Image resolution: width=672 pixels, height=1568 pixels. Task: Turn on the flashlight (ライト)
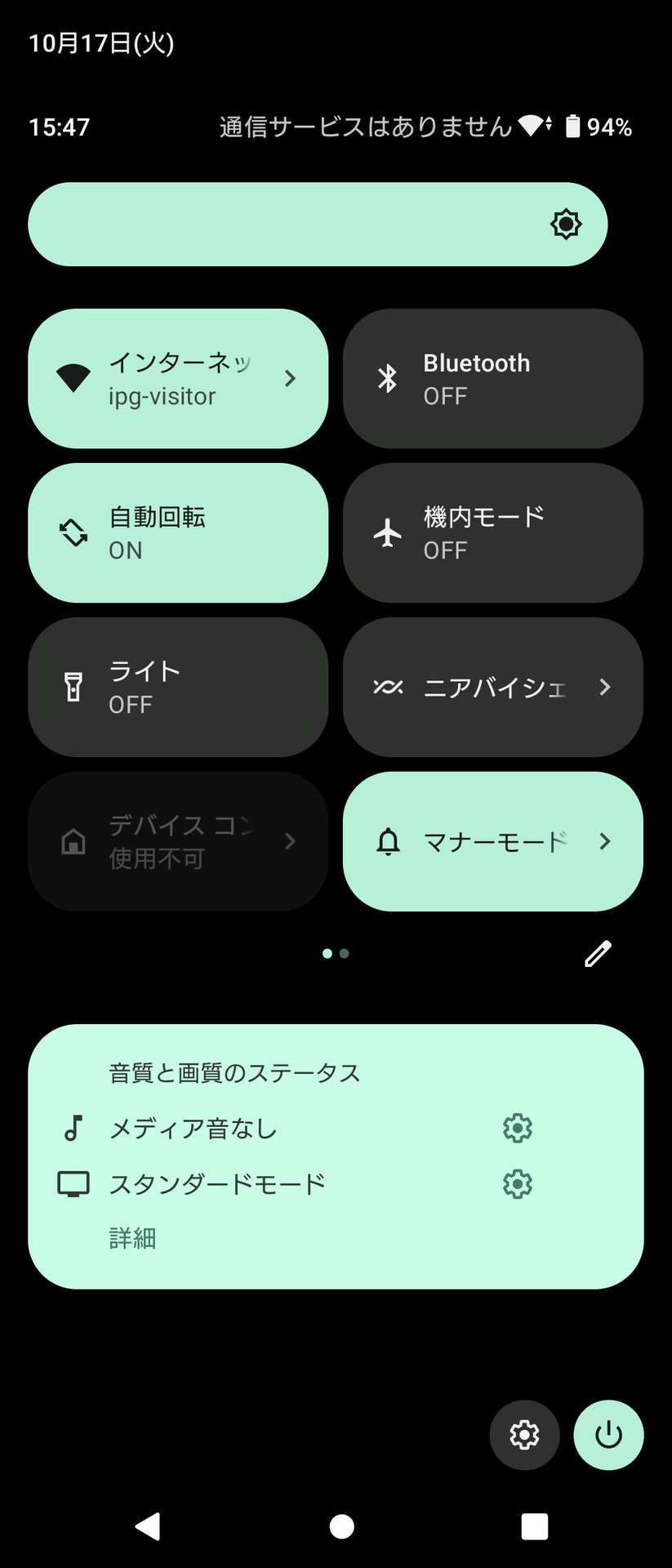(178, 687)
